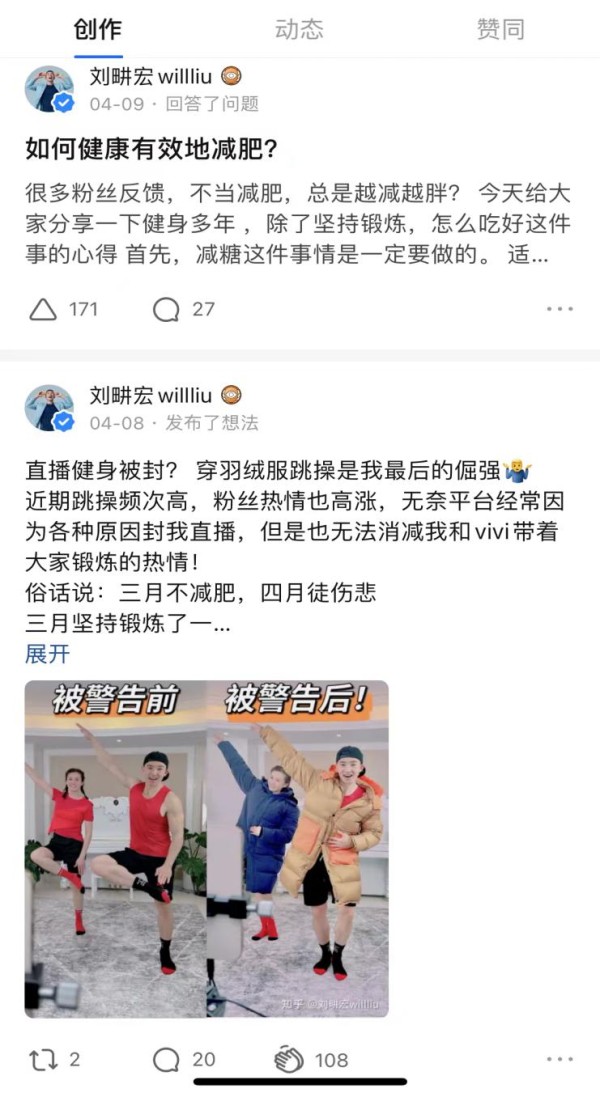Open overflow menu for the 04-09 answer
Viewport: 600px width, 1097px height.
click(x=559, y=309)
